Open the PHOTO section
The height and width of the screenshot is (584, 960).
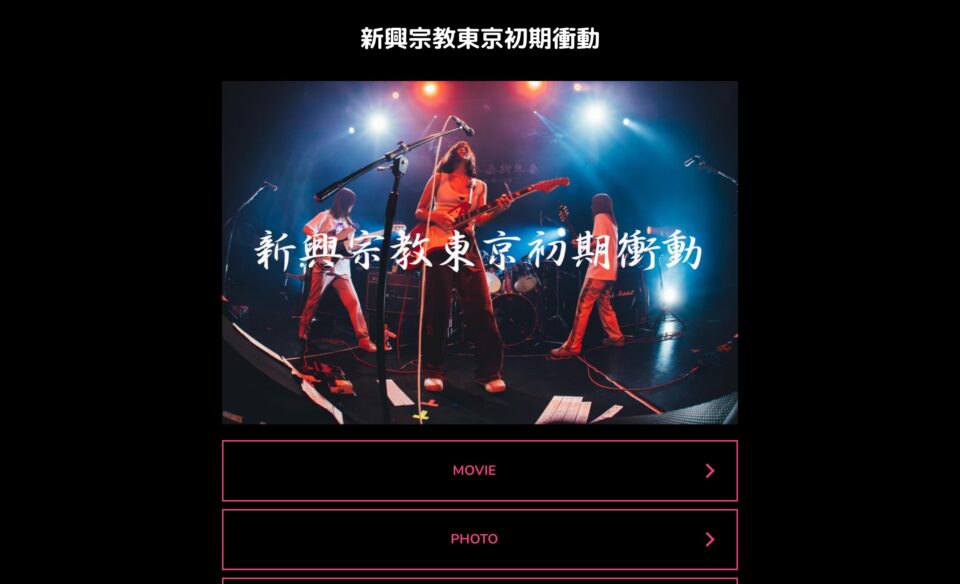[479, 539]
